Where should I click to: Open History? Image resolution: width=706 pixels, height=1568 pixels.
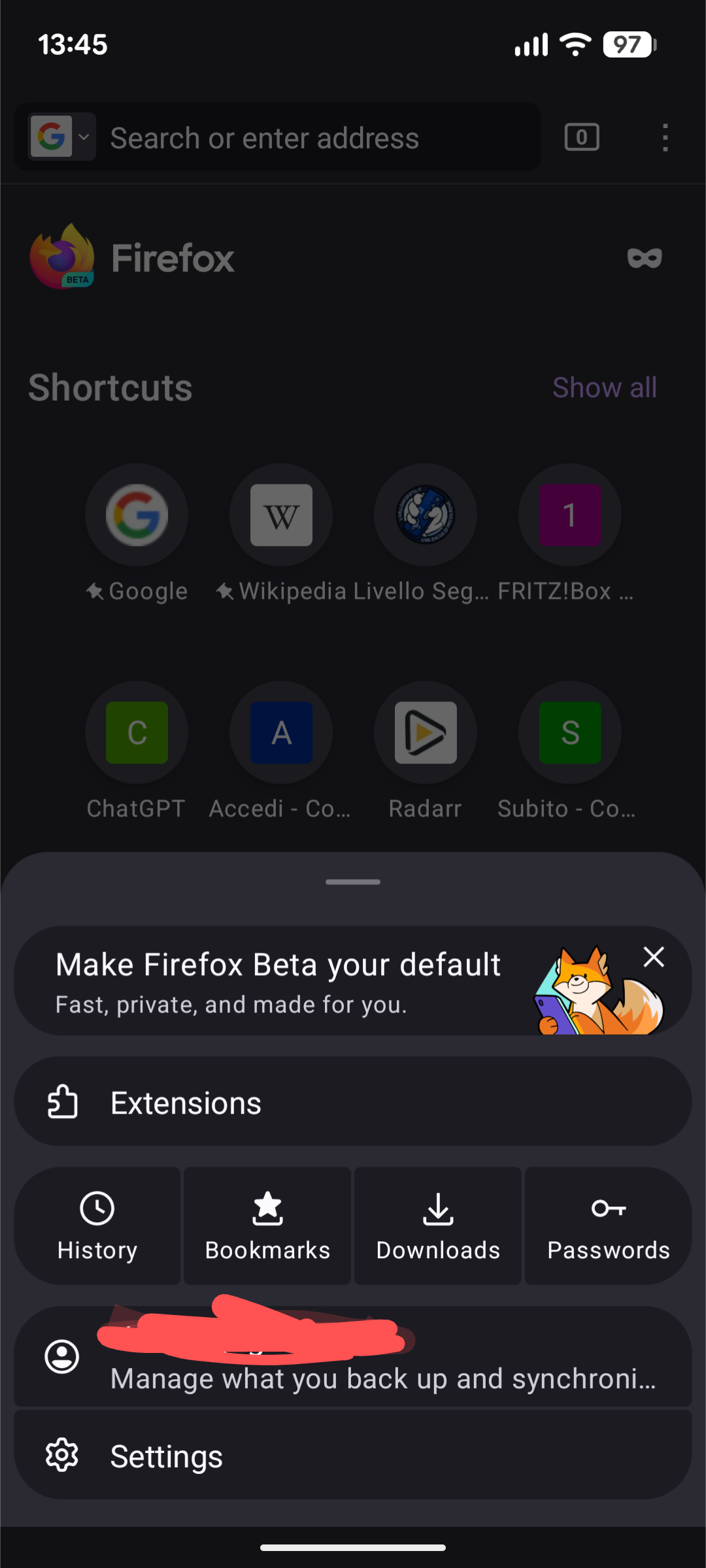tap(97, 1226)
